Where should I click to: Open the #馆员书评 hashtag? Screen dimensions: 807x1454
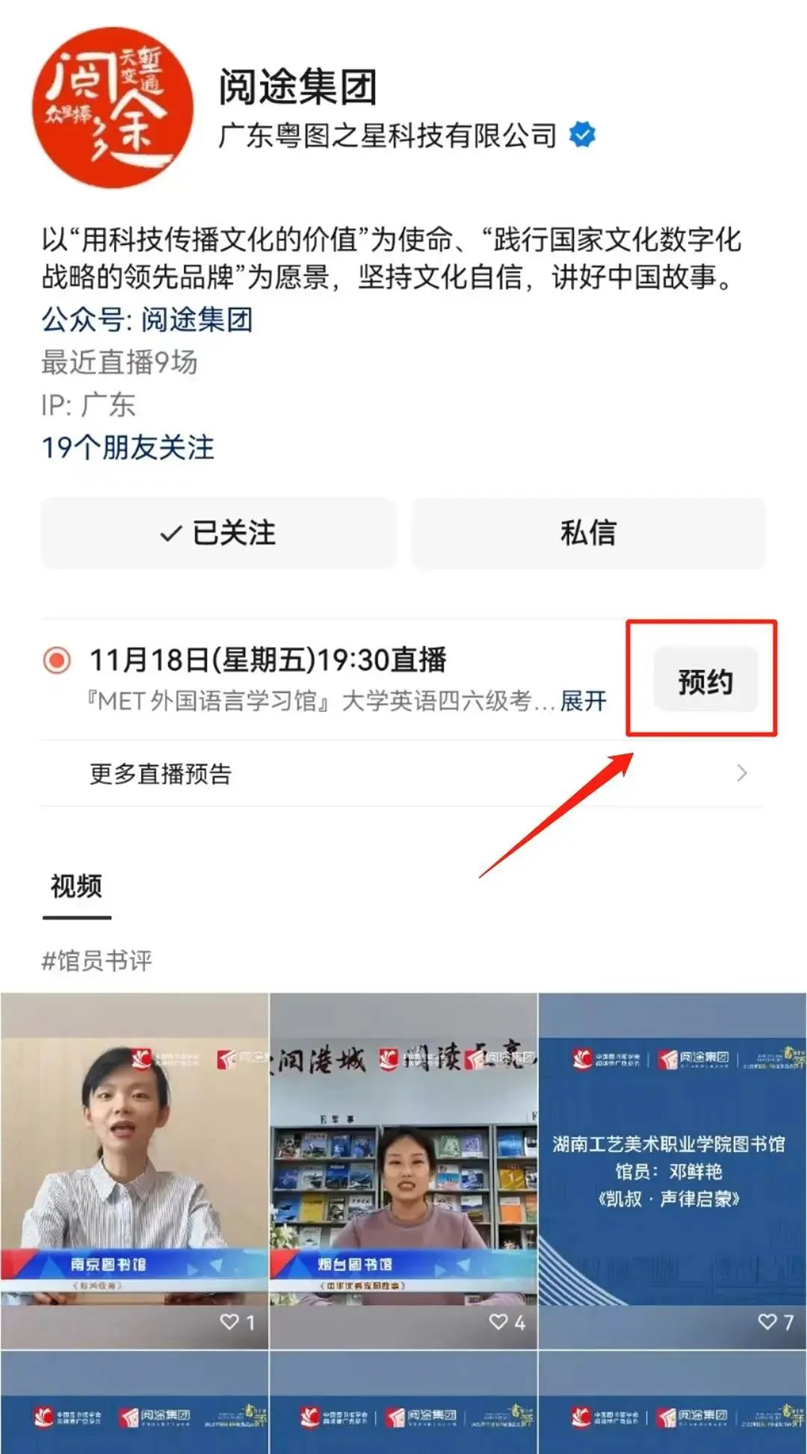point(97,961)
